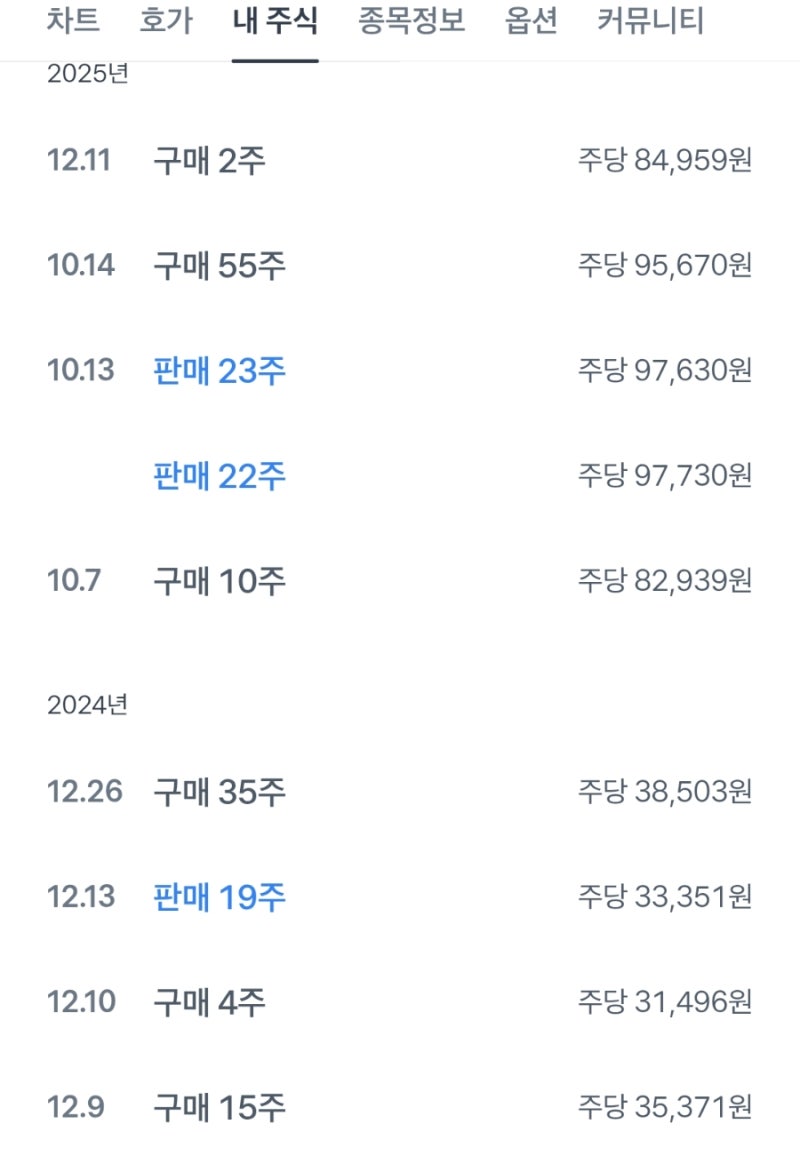The width and height of the screenshot is (800, 1156).
Task: Click the 주당 38,503원 price label
Action: [665, 791]
